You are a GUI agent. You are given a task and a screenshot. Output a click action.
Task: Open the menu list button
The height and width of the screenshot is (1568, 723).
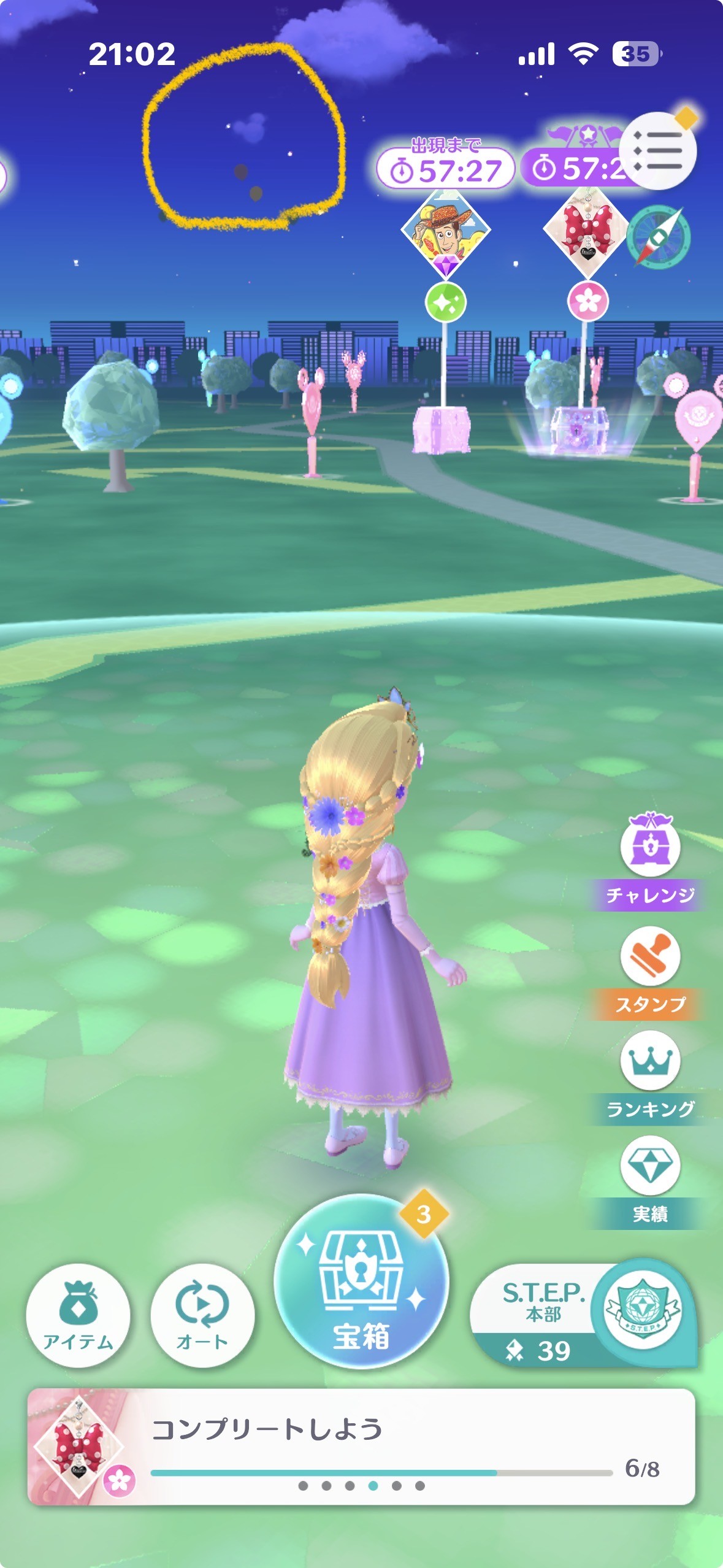[x=657, y=151]
